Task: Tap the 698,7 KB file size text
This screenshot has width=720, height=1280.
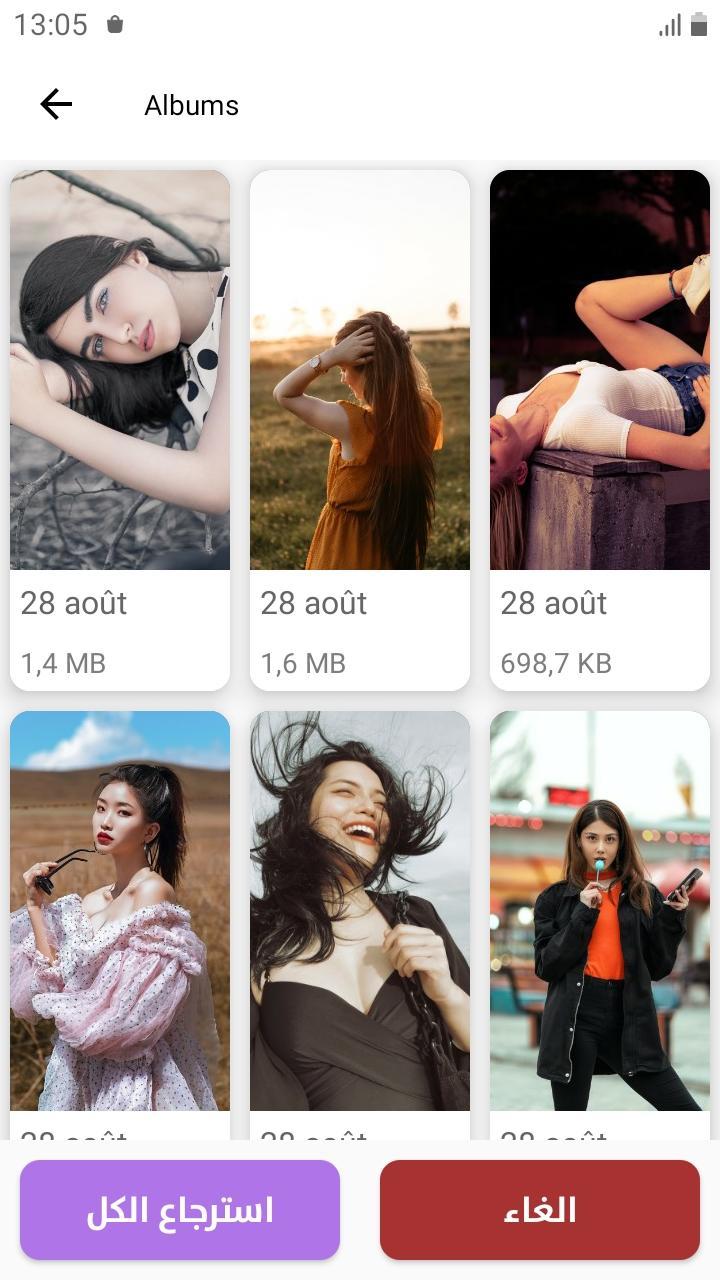Action: coord(556,662)
